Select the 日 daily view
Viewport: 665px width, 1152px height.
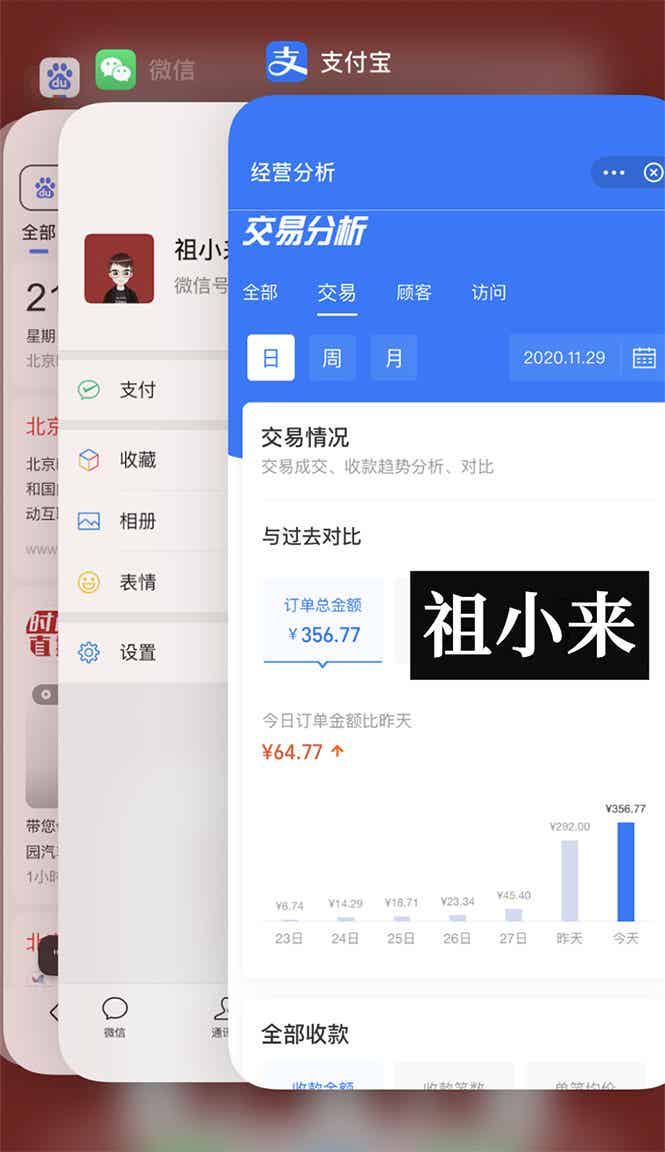click(271, 358)
